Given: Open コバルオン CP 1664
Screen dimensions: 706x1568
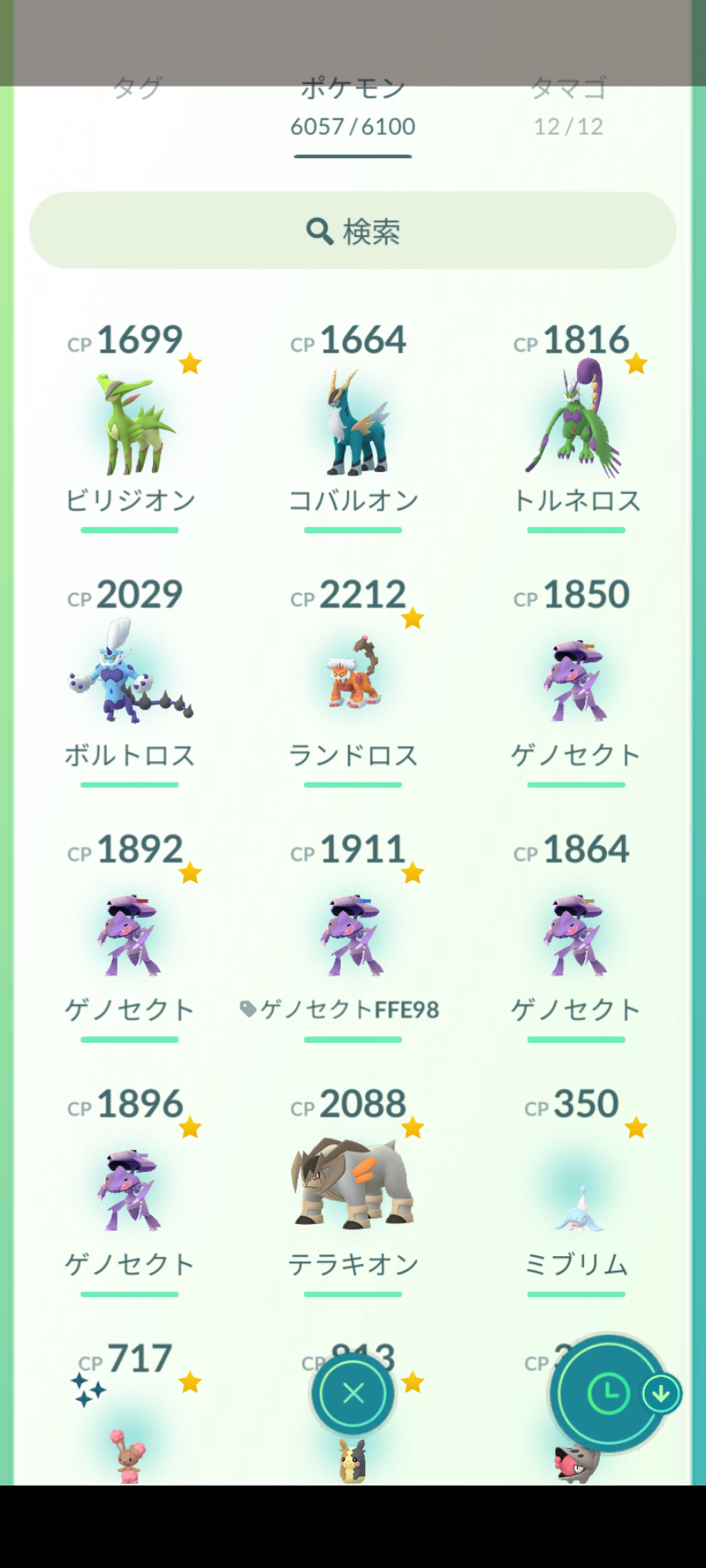Looking at the screenshot, I should click(x=353, y=426).
